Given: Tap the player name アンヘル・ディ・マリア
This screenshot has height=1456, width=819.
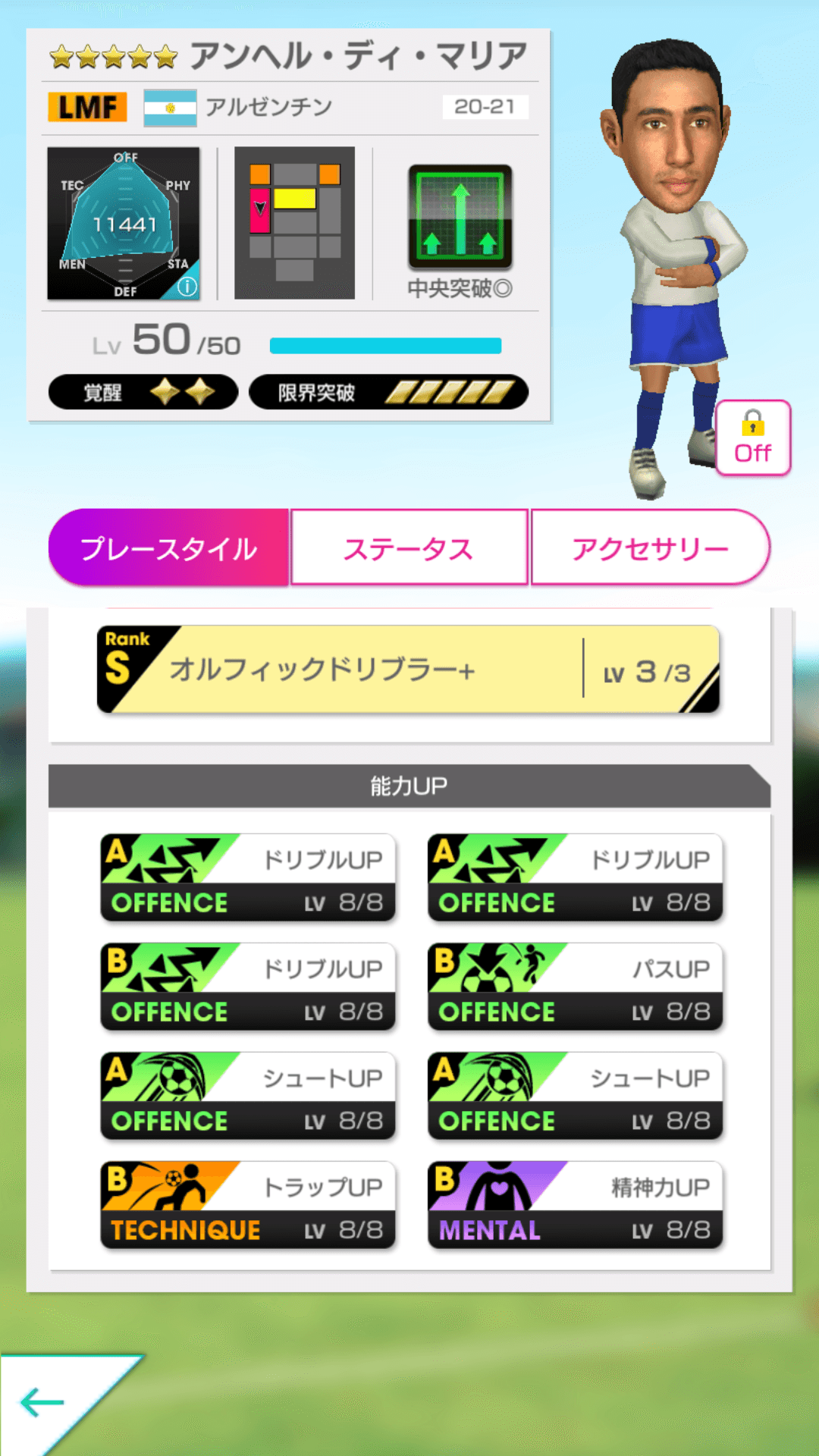Looking at the screenshot, I should (x=356, y=55).
